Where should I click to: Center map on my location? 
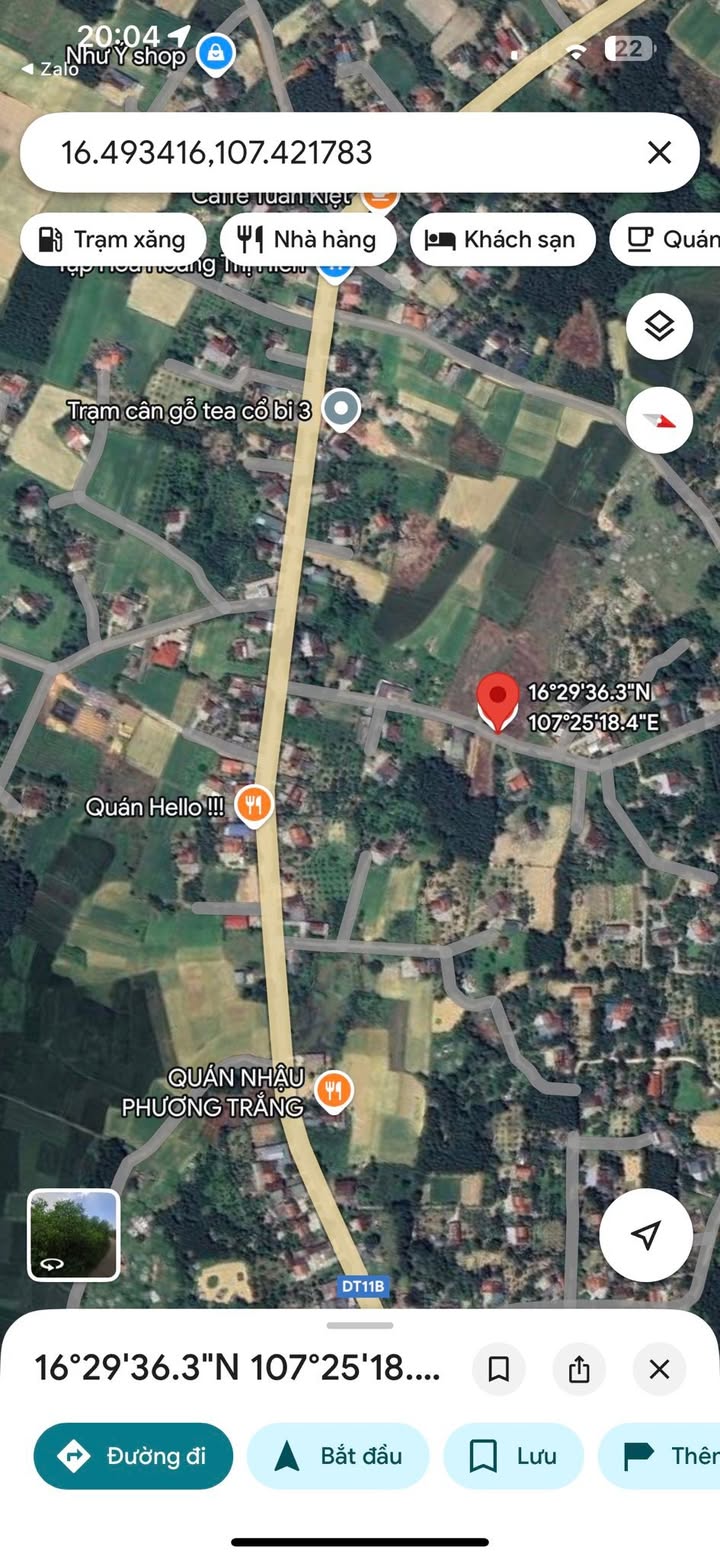pyautogui.click(x=646, y=1235)
